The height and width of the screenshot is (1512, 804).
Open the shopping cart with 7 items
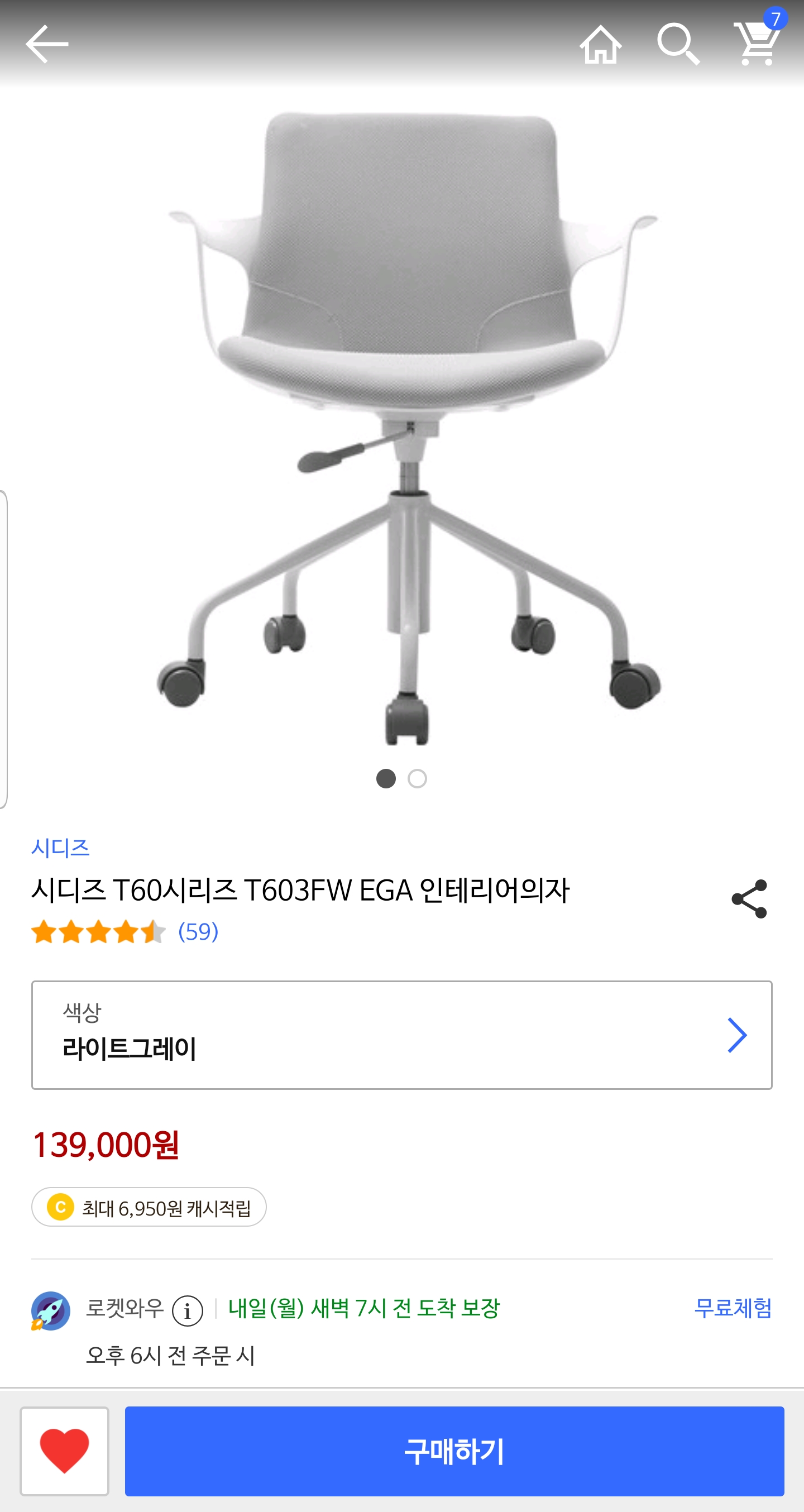pyautogui.click(x=758, y=42)
